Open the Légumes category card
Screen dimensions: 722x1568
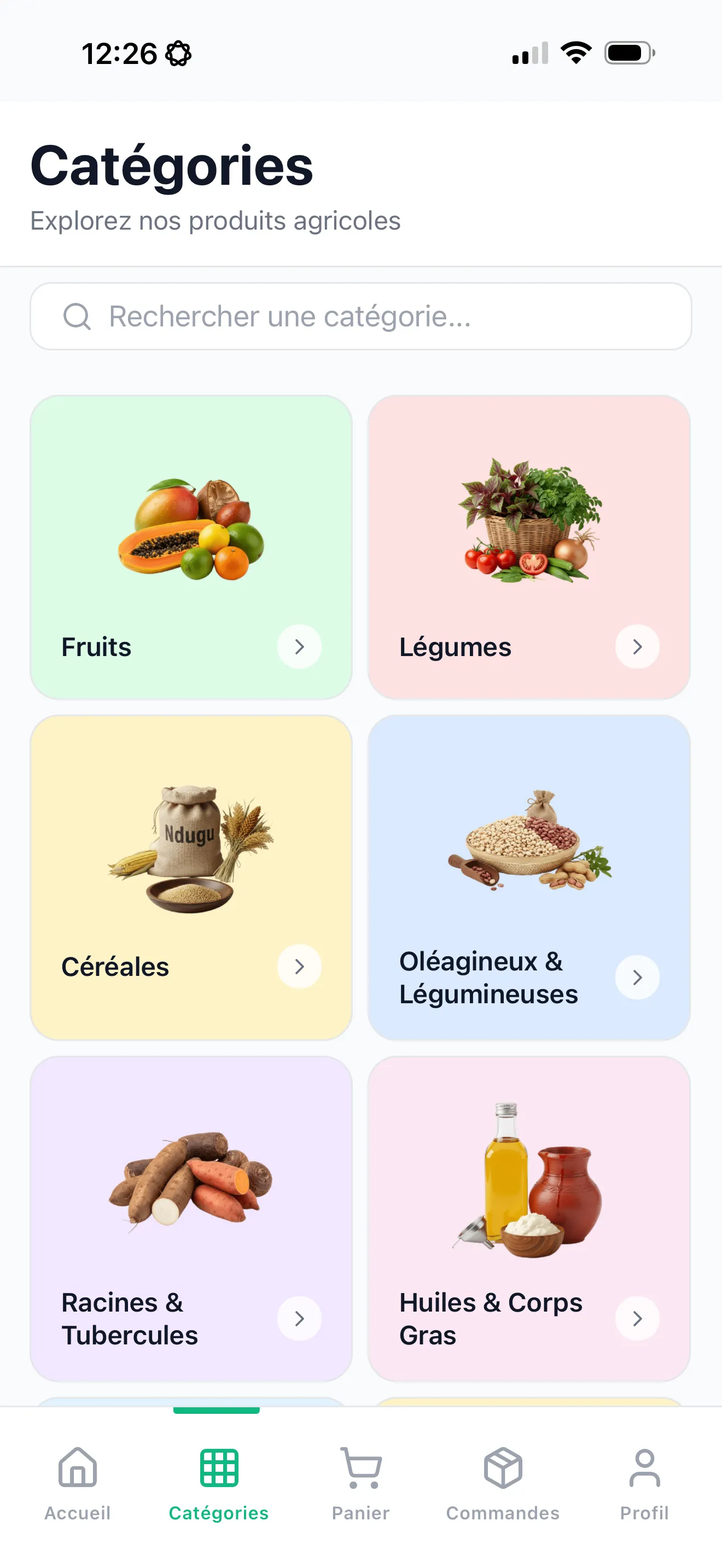coord(528,547)
